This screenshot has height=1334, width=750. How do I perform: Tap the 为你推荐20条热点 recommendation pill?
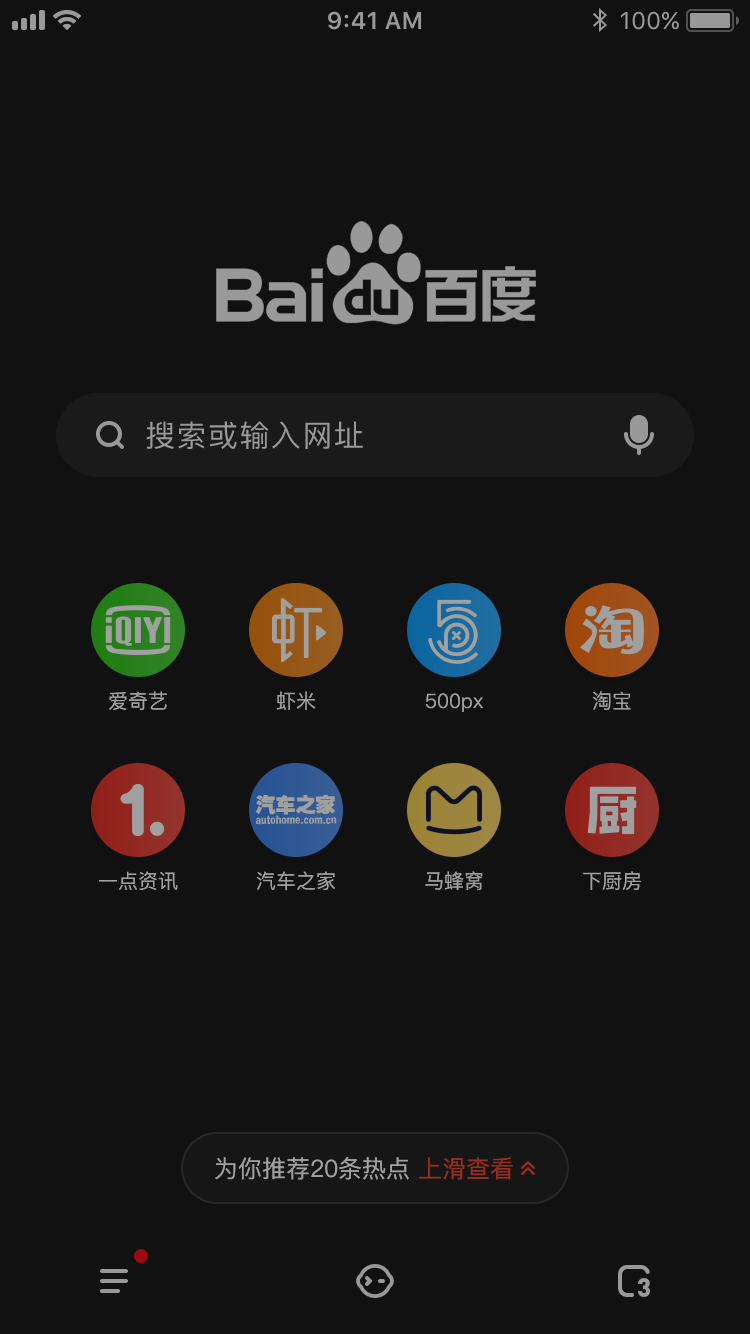375,1168
